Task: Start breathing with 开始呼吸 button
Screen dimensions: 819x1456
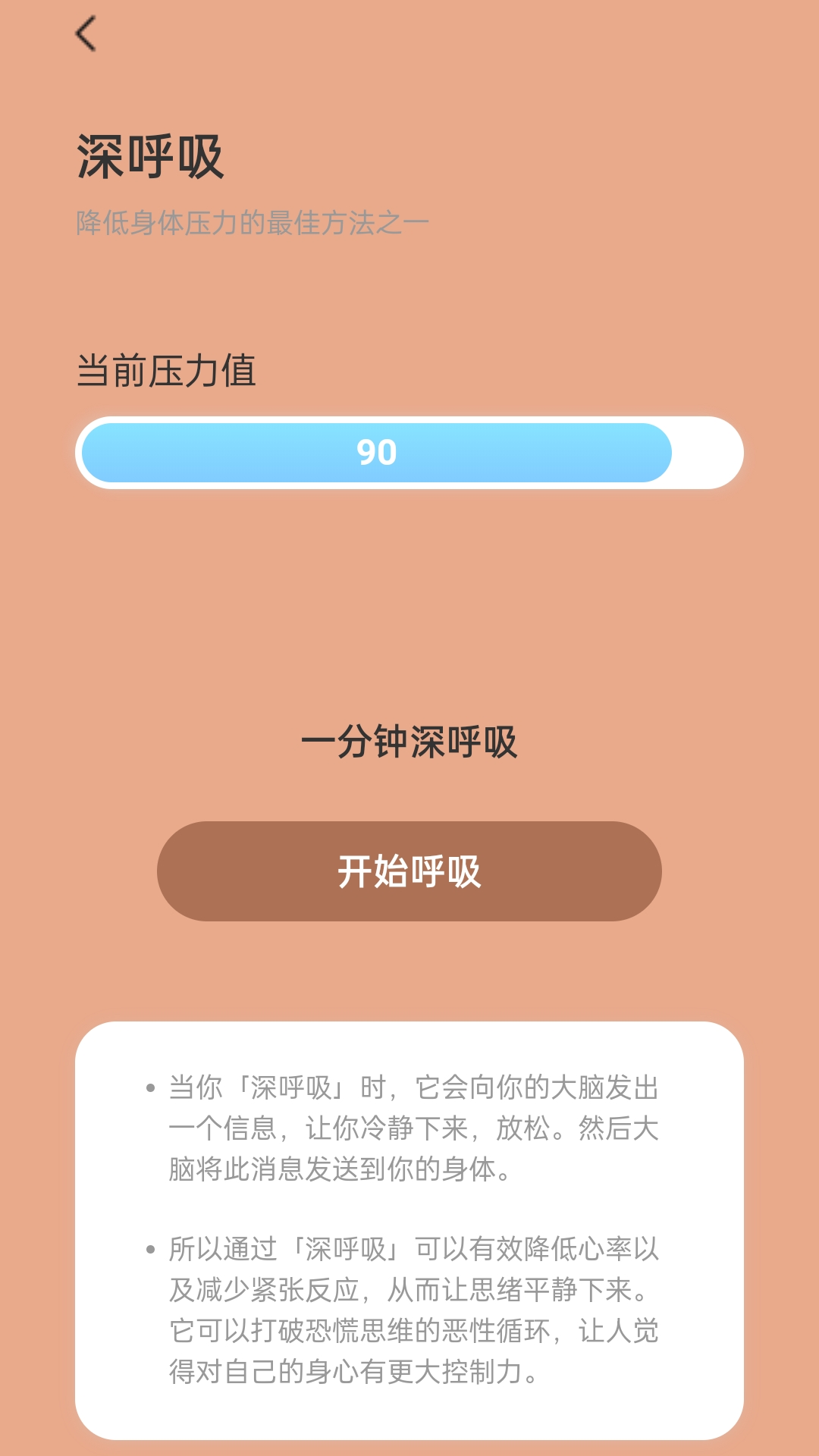Action: (x=409, y=871)
